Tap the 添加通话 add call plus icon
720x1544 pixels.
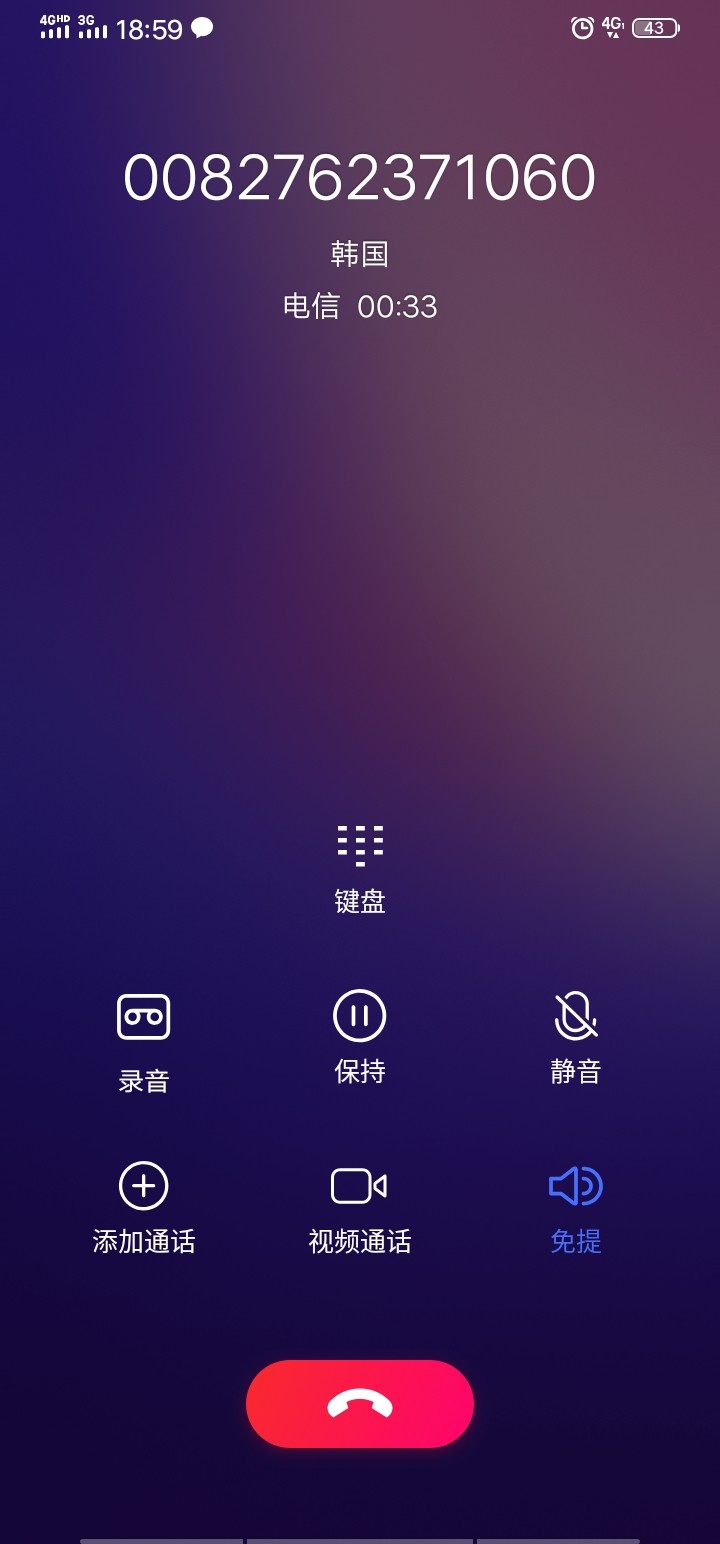point(144,1186)
